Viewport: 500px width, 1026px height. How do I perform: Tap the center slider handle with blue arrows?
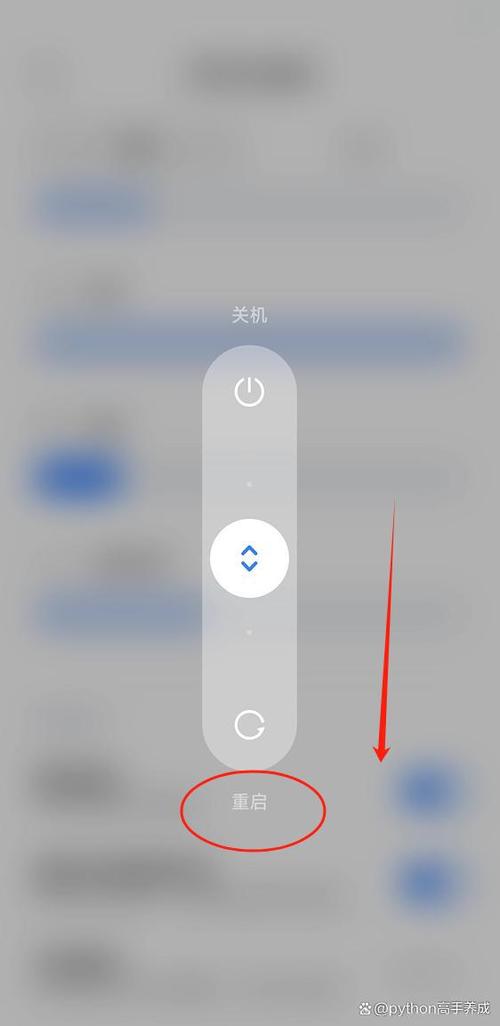(249, 558)
